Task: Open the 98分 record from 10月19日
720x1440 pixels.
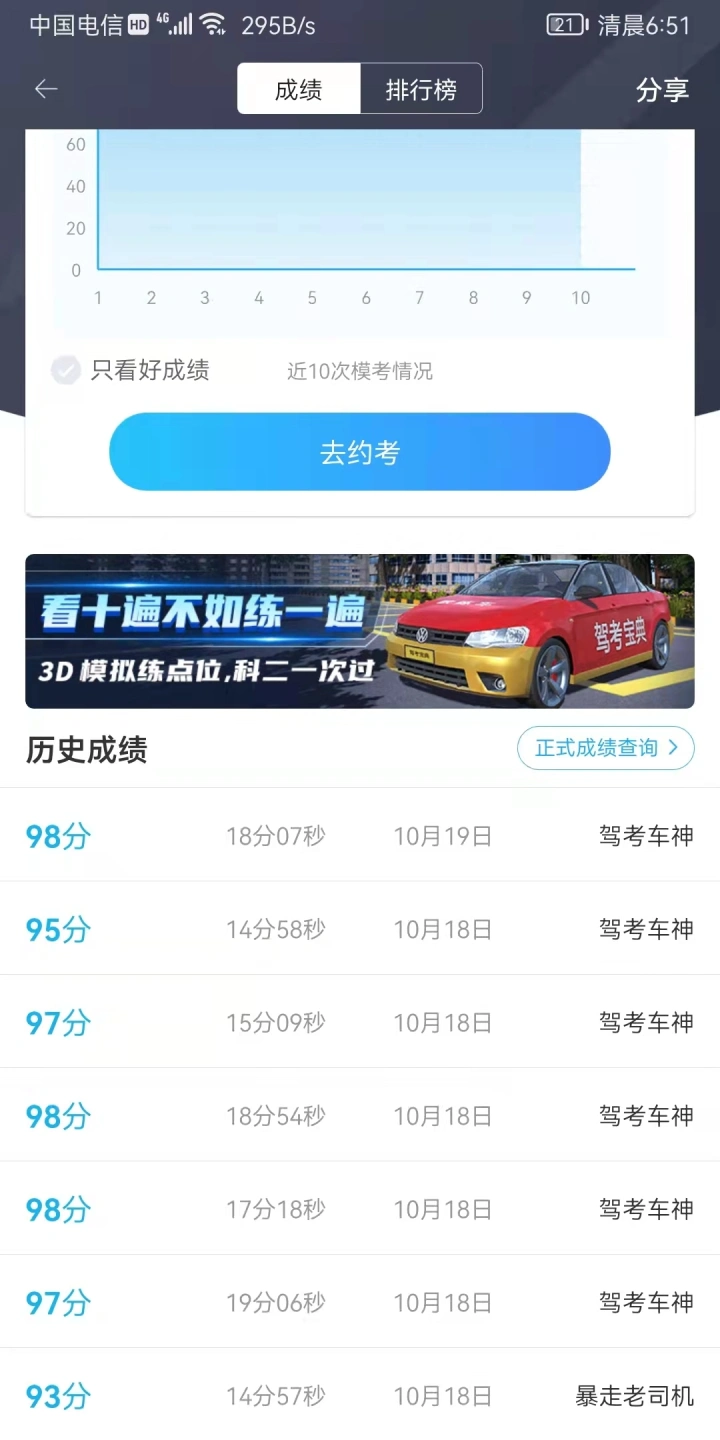Action: [359, 835]
